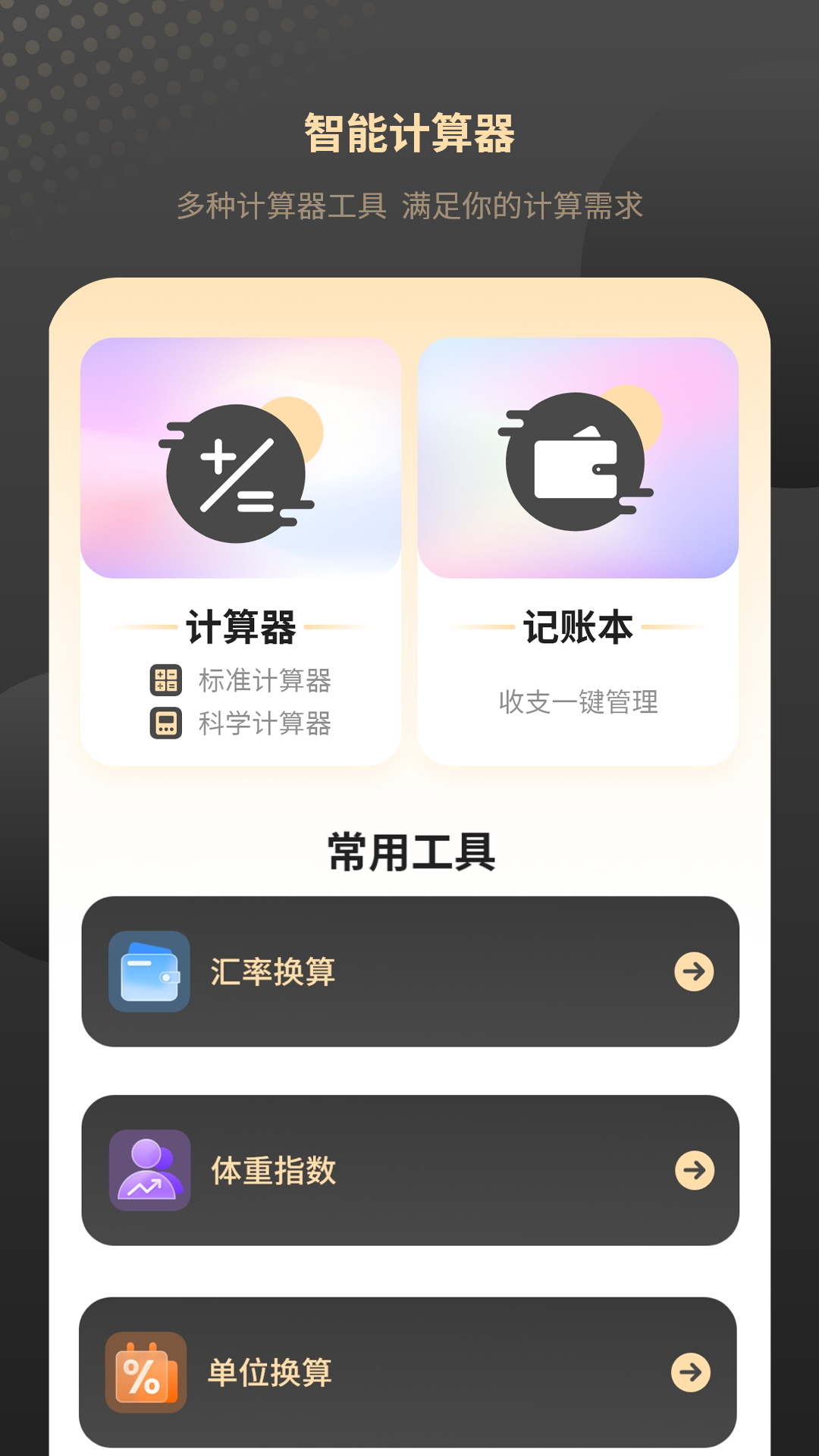
Task: Click the blue wallet icon for 汇率换算
Action: [149, 973]
